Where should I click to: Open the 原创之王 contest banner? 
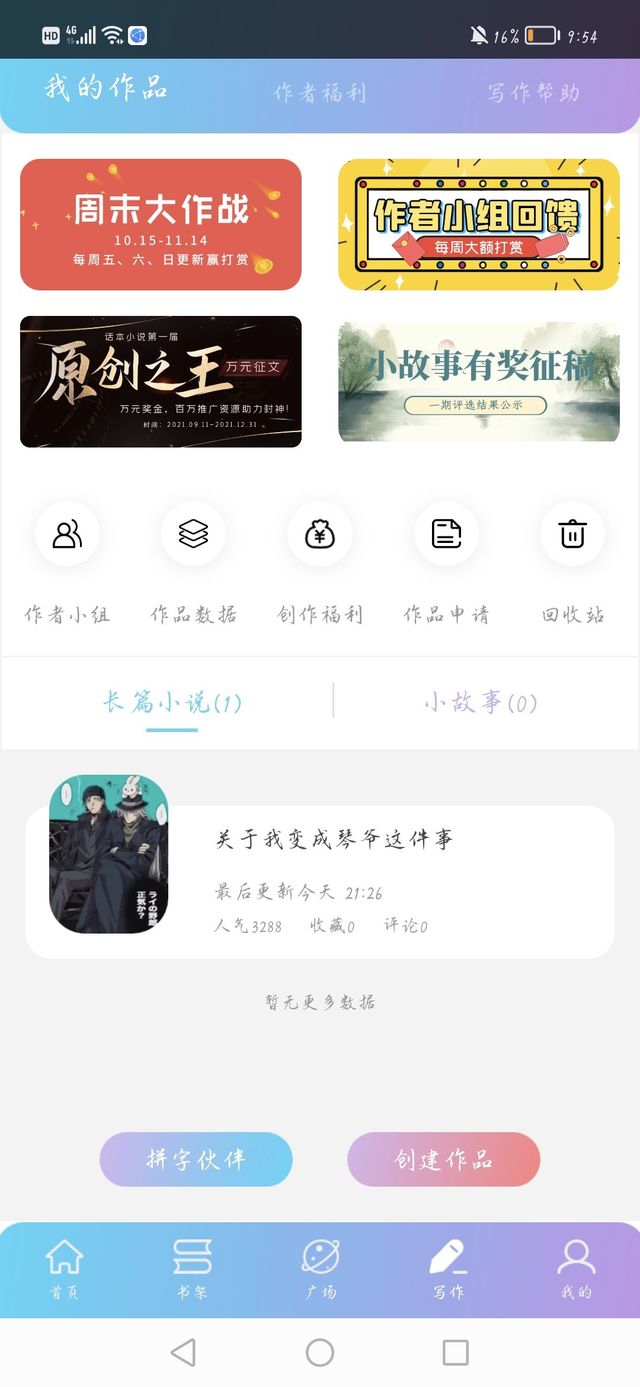coord(161,381)
